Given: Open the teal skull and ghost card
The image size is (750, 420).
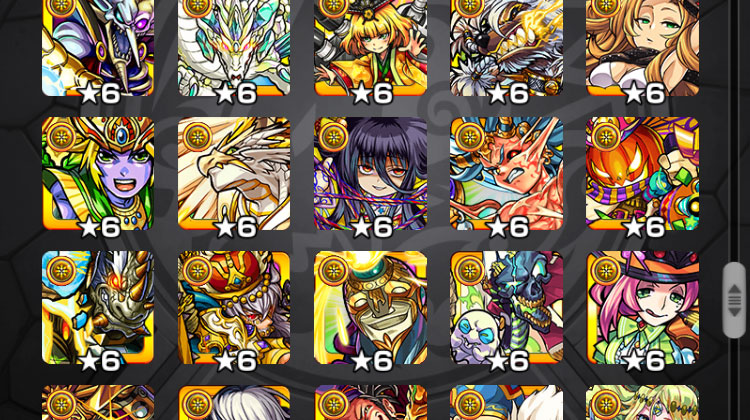Looking at the screenshot, I should (x=506, y=307).
